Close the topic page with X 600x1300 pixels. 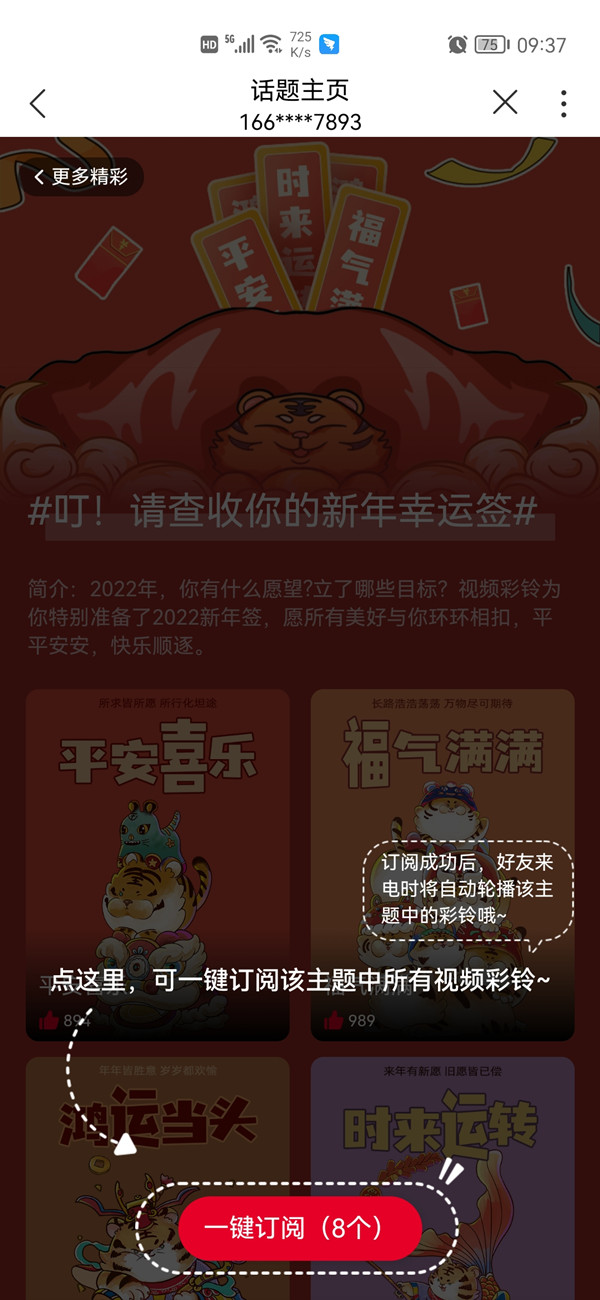[505, 102]
